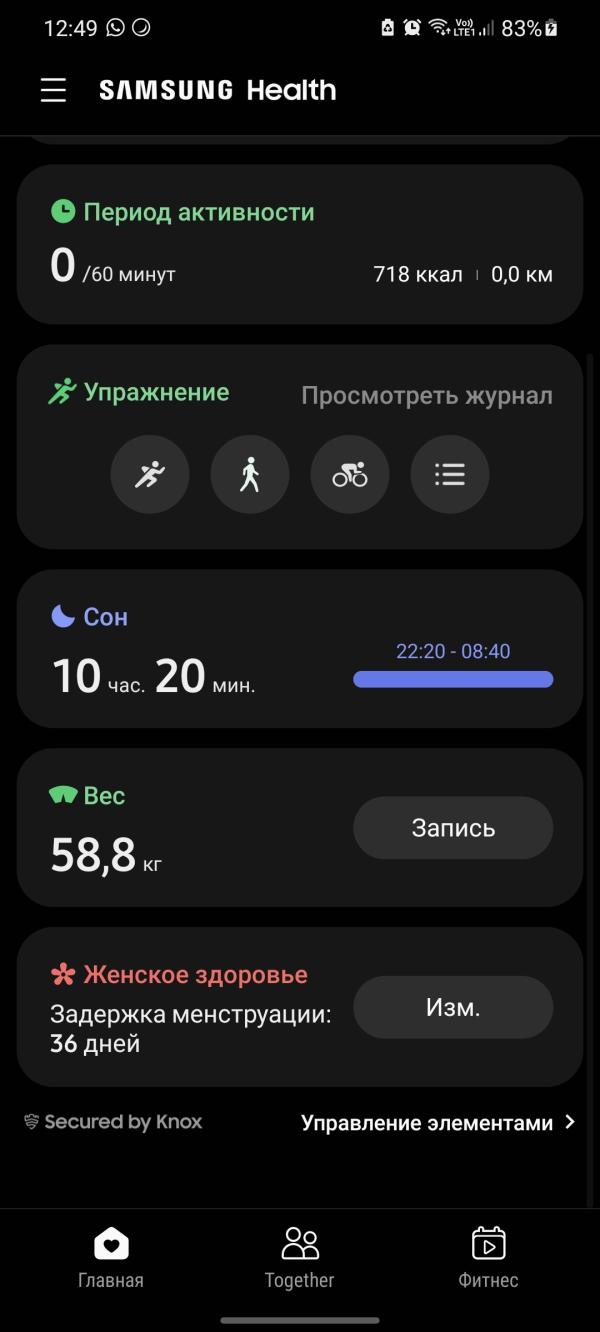Switch to the Together tab
The height and width of the screenshot is (1332, 600).
point(300,1257)
